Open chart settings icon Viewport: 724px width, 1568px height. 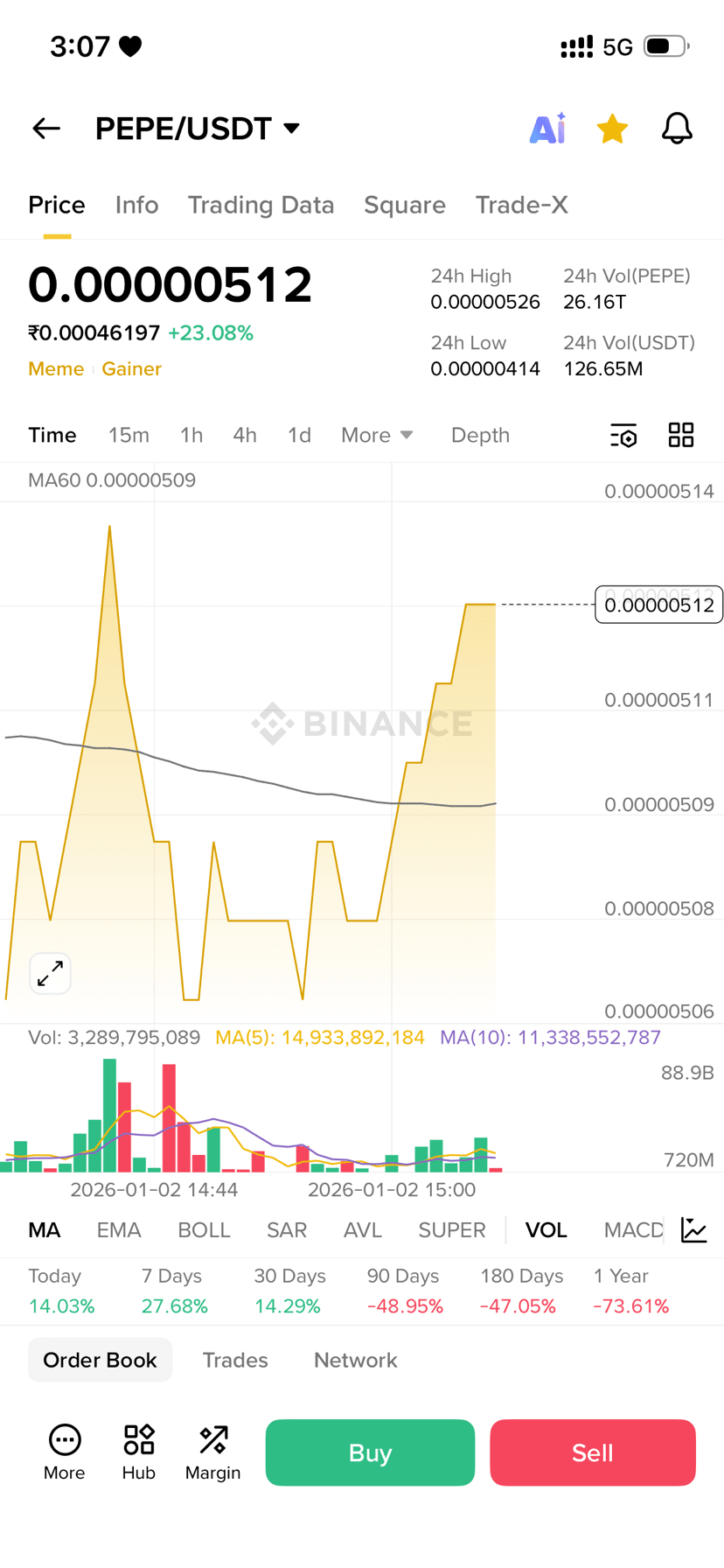coord(623,435)
